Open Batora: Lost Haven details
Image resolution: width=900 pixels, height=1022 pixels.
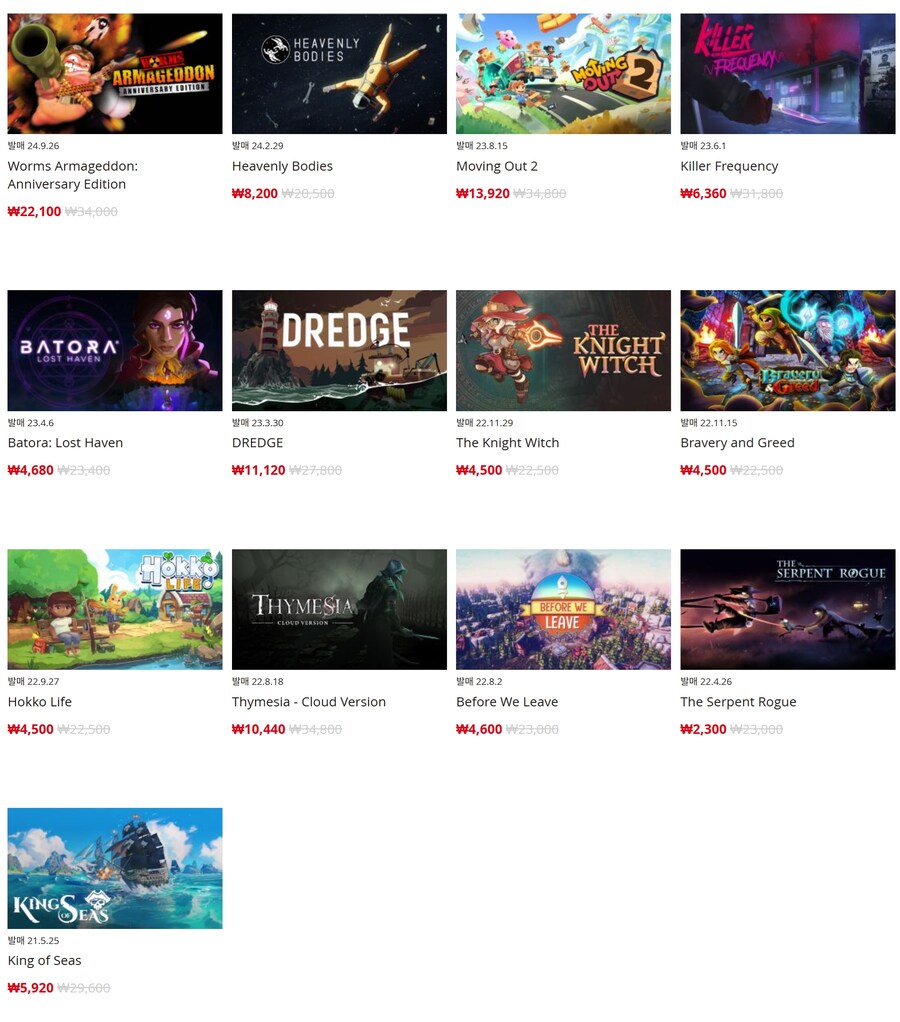[114, 350]
